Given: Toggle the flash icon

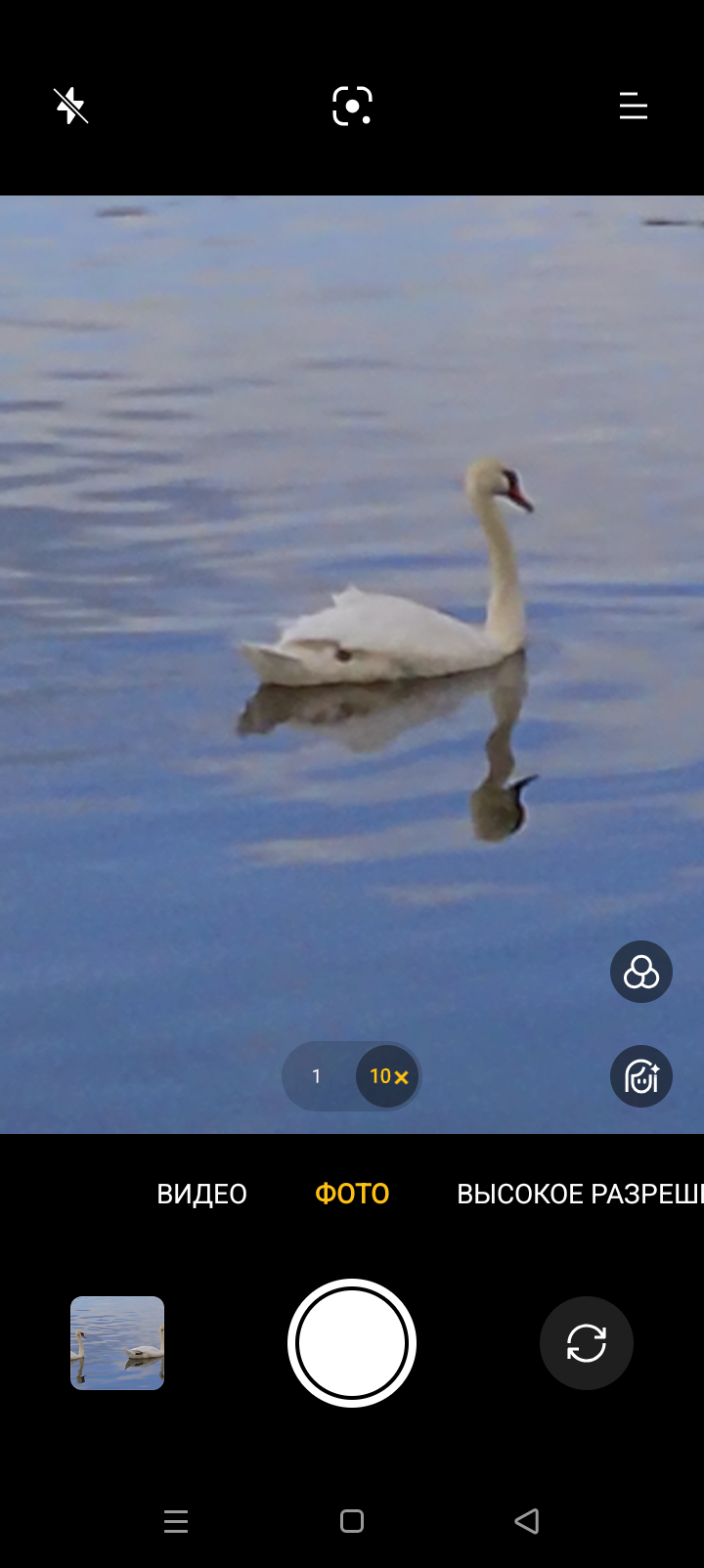Looking at the screenshot, I should click(x=70, y=106).
